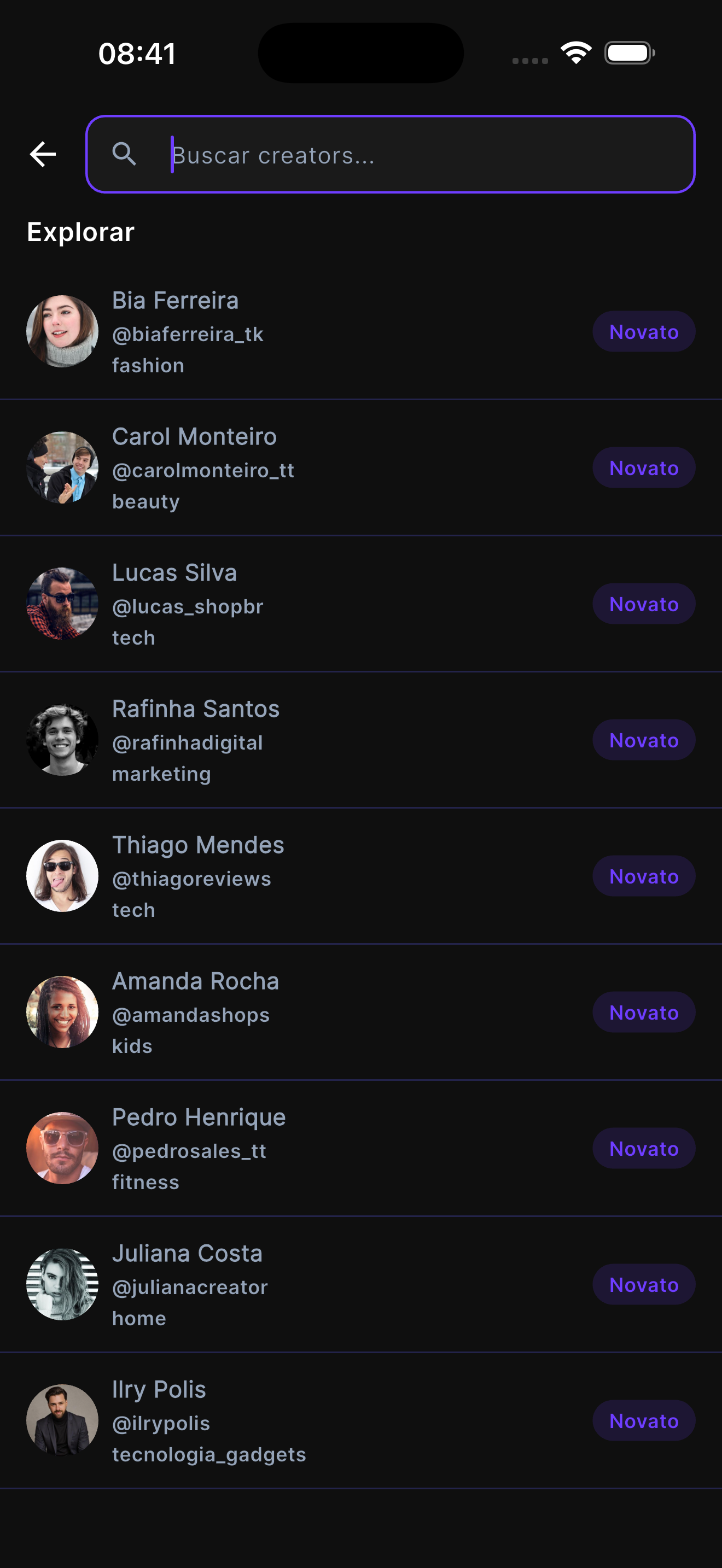Image resolution: width=722 pixels, height=1568 pixels.
Task: Select the Novato label beside Juliana Costa
Action: tap(643, 1284)
